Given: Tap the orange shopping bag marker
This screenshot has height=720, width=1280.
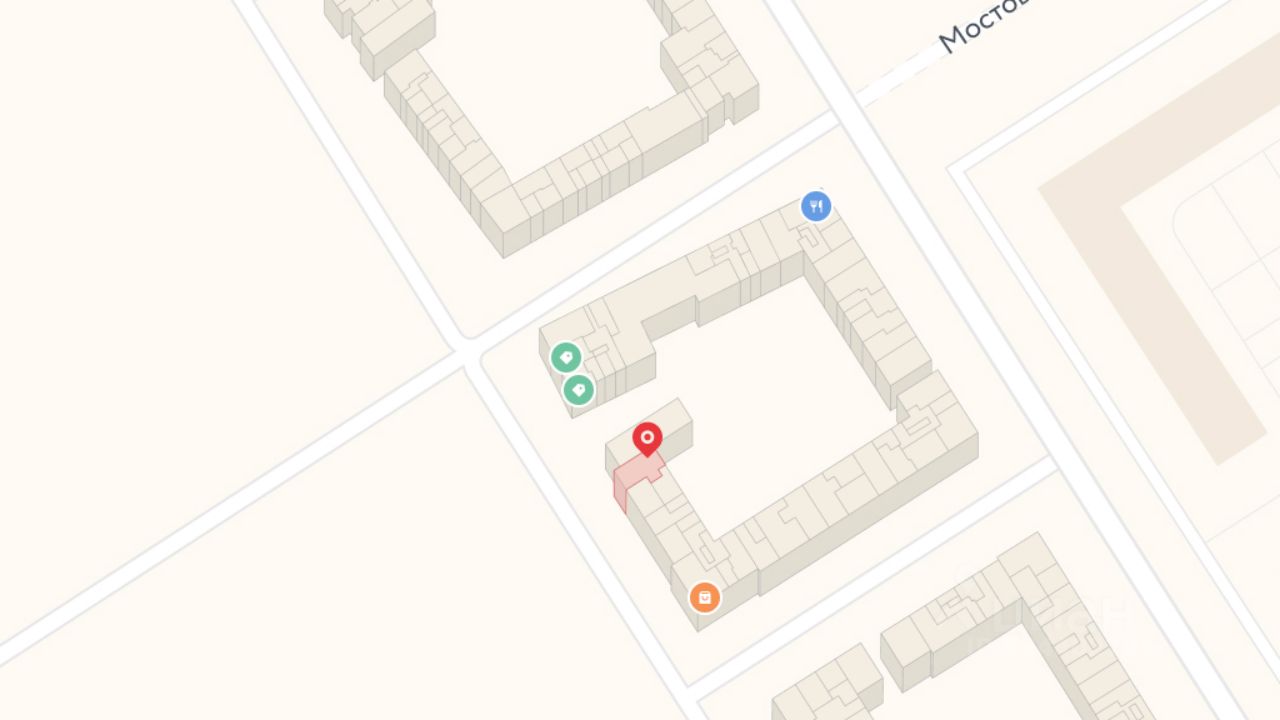Looking at the screenshot, I should (705, 598).
